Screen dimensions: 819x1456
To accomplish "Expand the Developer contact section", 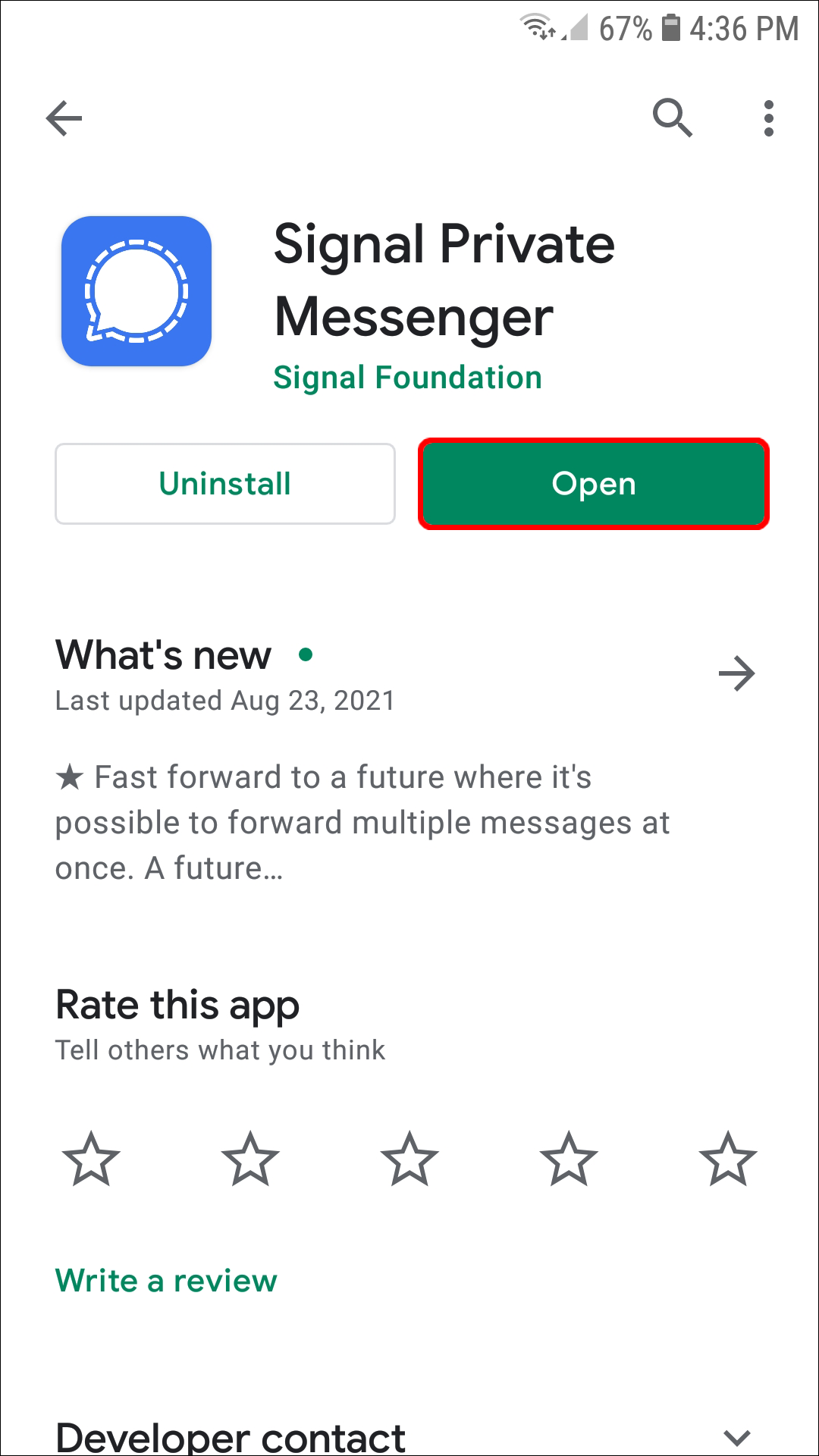I will coord(736,1436).
